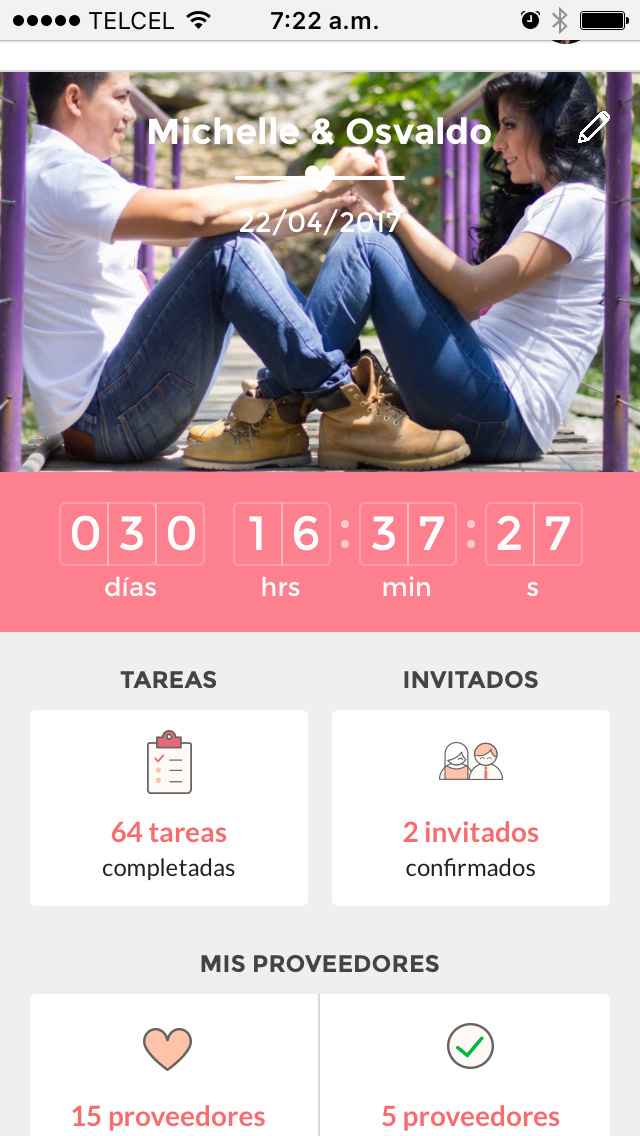The height and width of the screenshot is (1136, 640).
Task: Edit the wedding details with pencil icon
Action: [x=593, y=128]
